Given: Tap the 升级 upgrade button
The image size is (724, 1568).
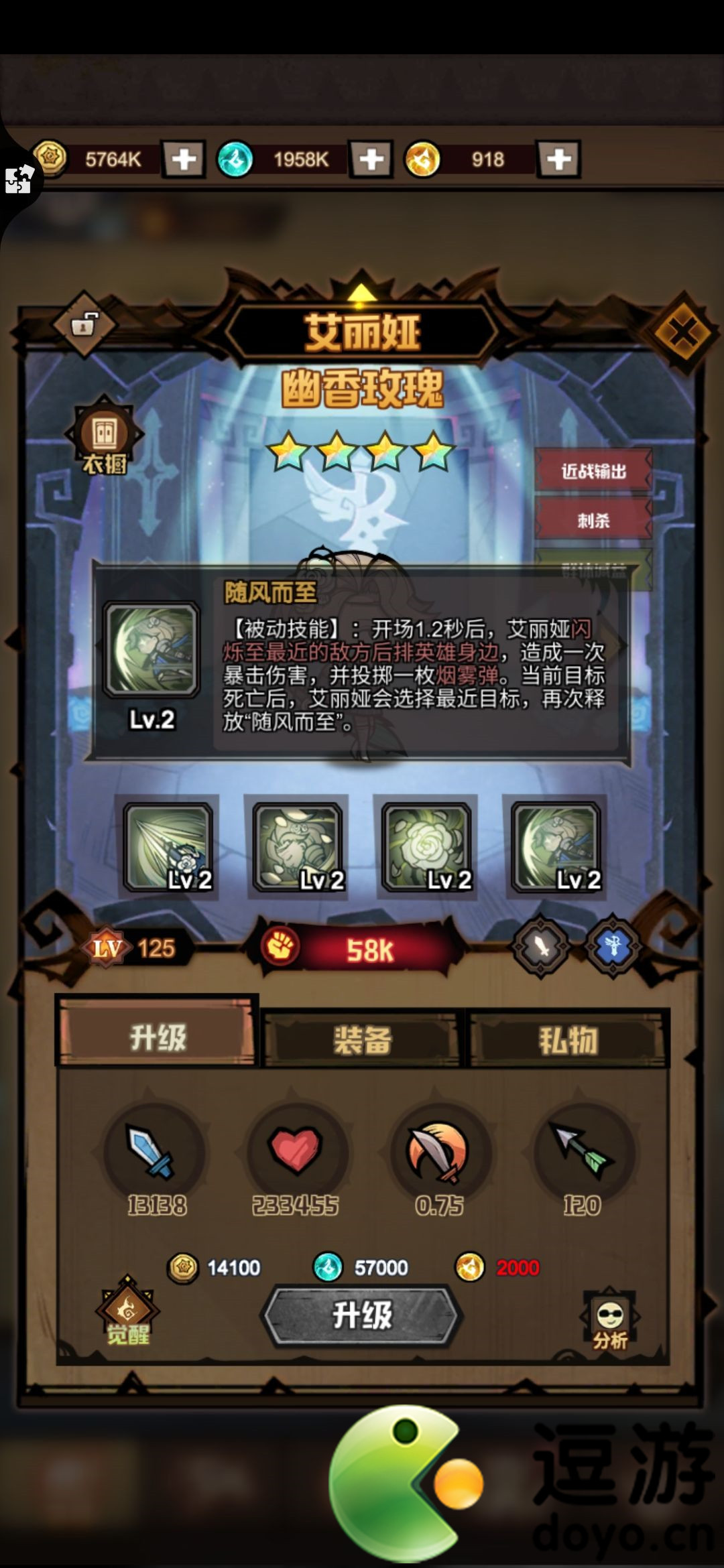Looking at the screenshot, I should 362,1315.
